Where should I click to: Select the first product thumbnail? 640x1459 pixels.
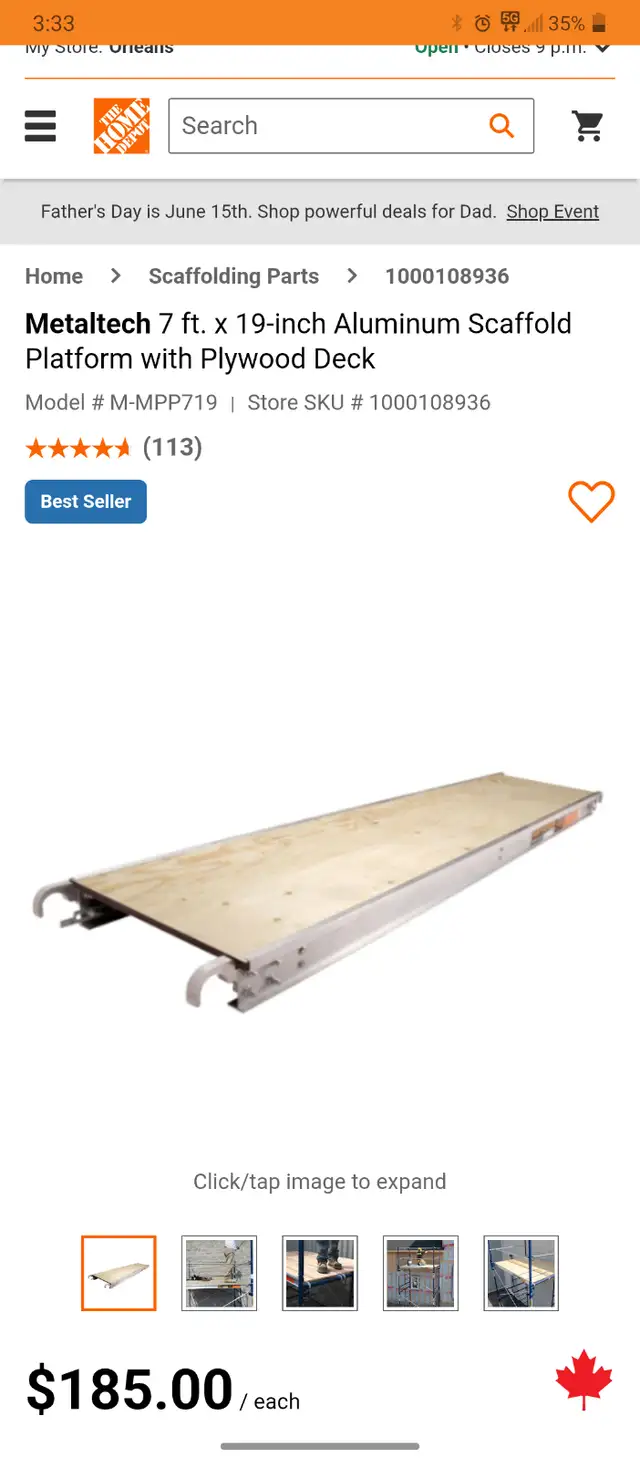(119, 1273)
